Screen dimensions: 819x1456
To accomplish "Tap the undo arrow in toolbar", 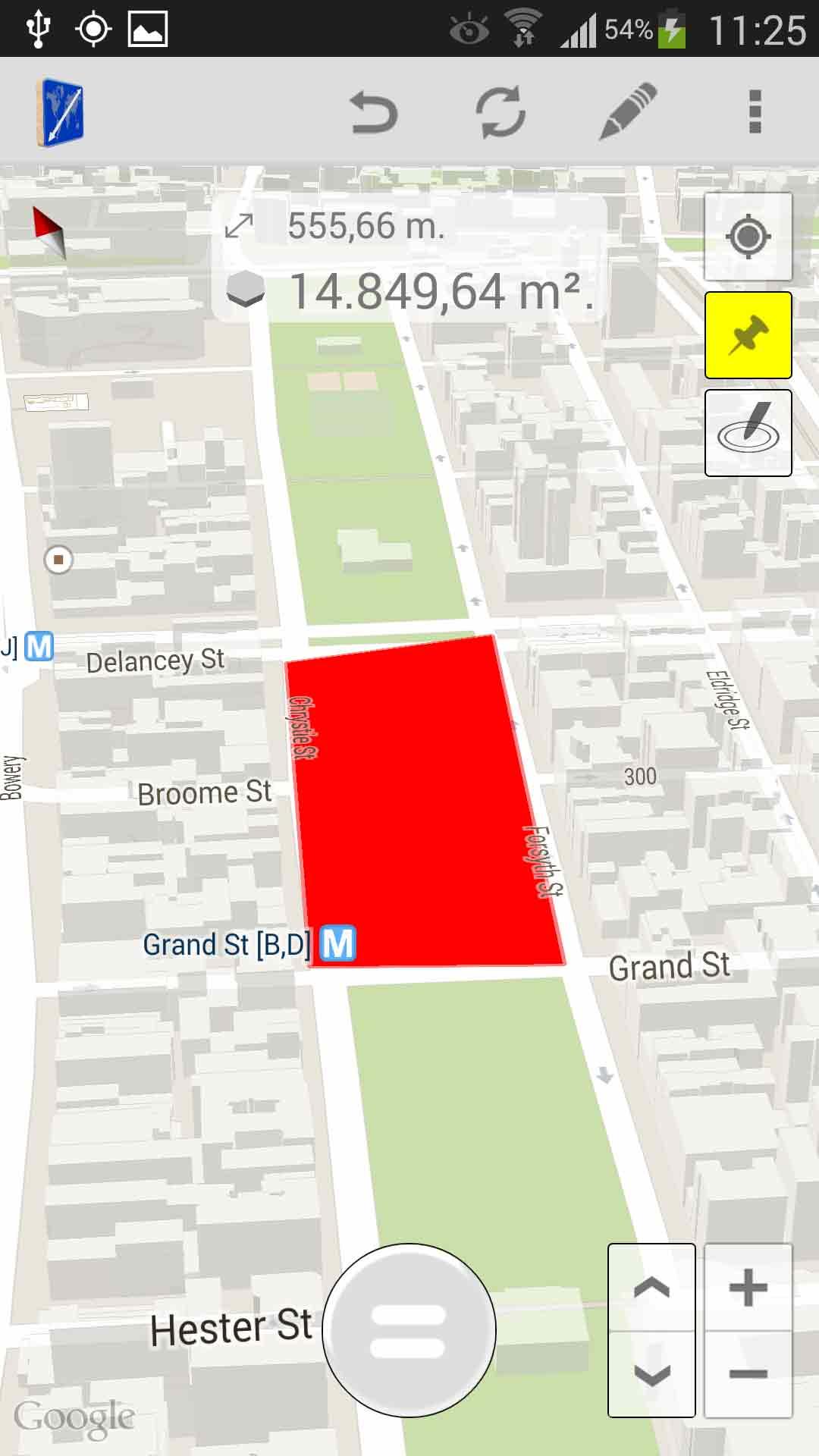I will click(374, 113).
